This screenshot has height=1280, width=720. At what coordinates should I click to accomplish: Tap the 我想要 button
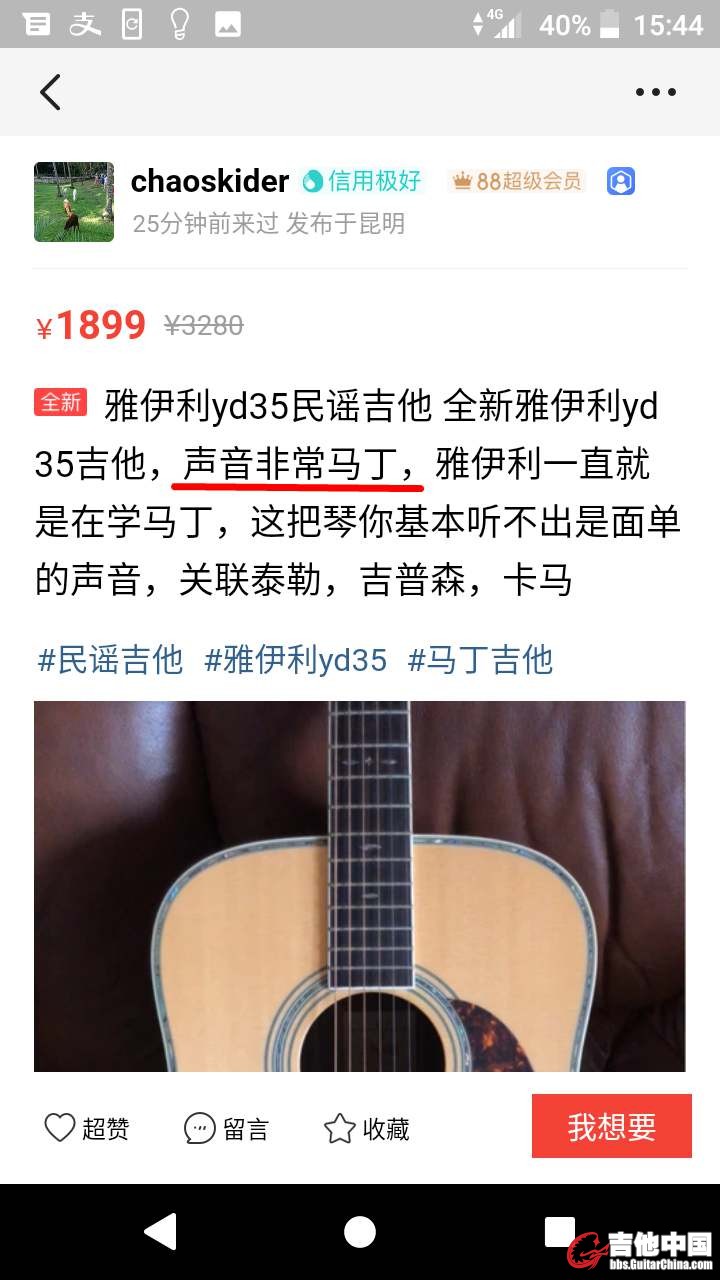611,1127
